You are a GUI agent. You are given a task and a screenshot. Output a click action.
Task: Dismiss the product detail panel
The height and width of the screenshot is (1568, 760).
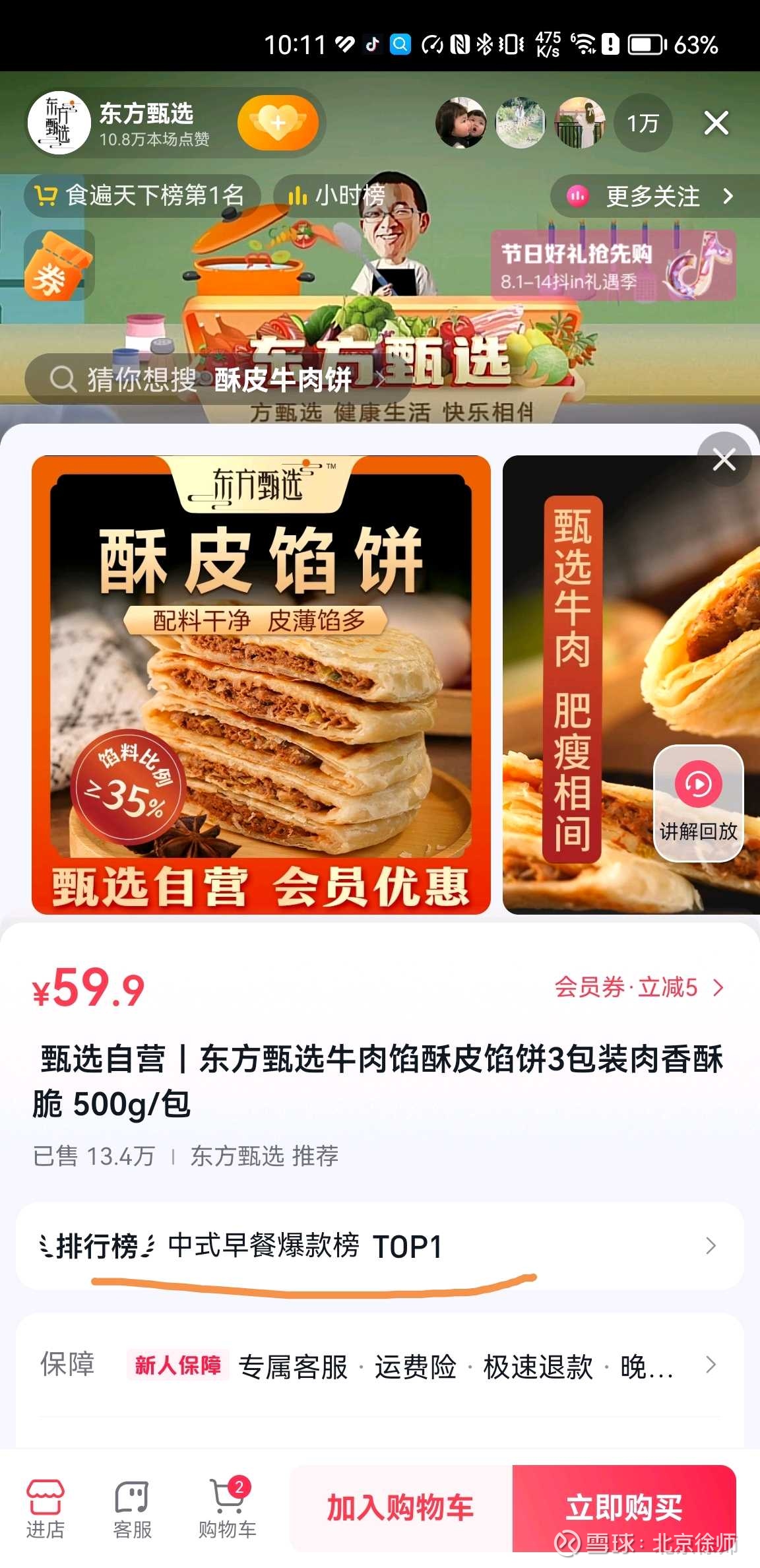coord(724,460)
